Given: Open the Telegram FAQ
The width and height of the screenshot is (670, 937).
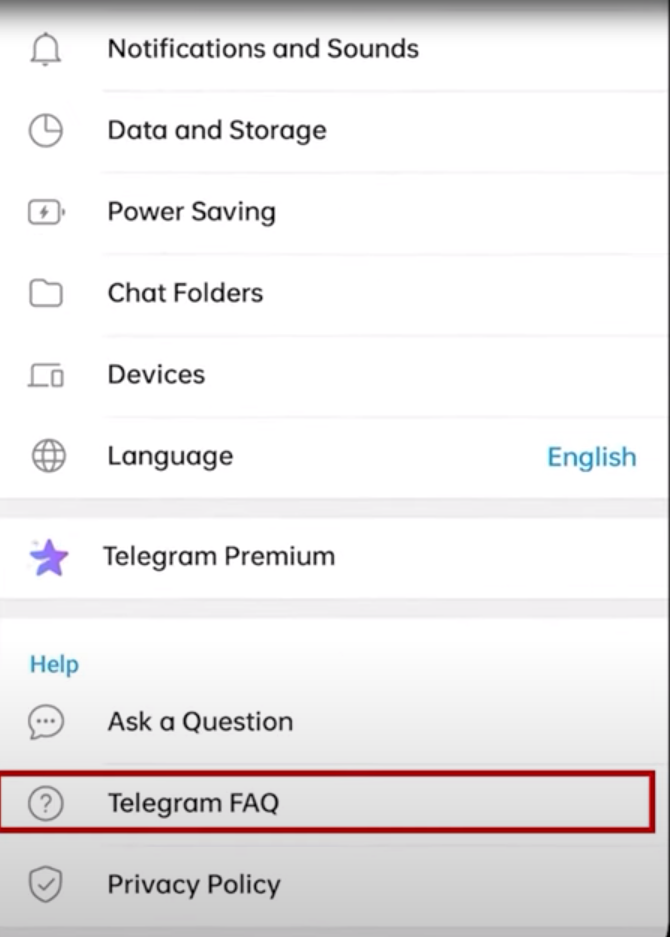Looking at the screenshot, I should click(193, 803).
